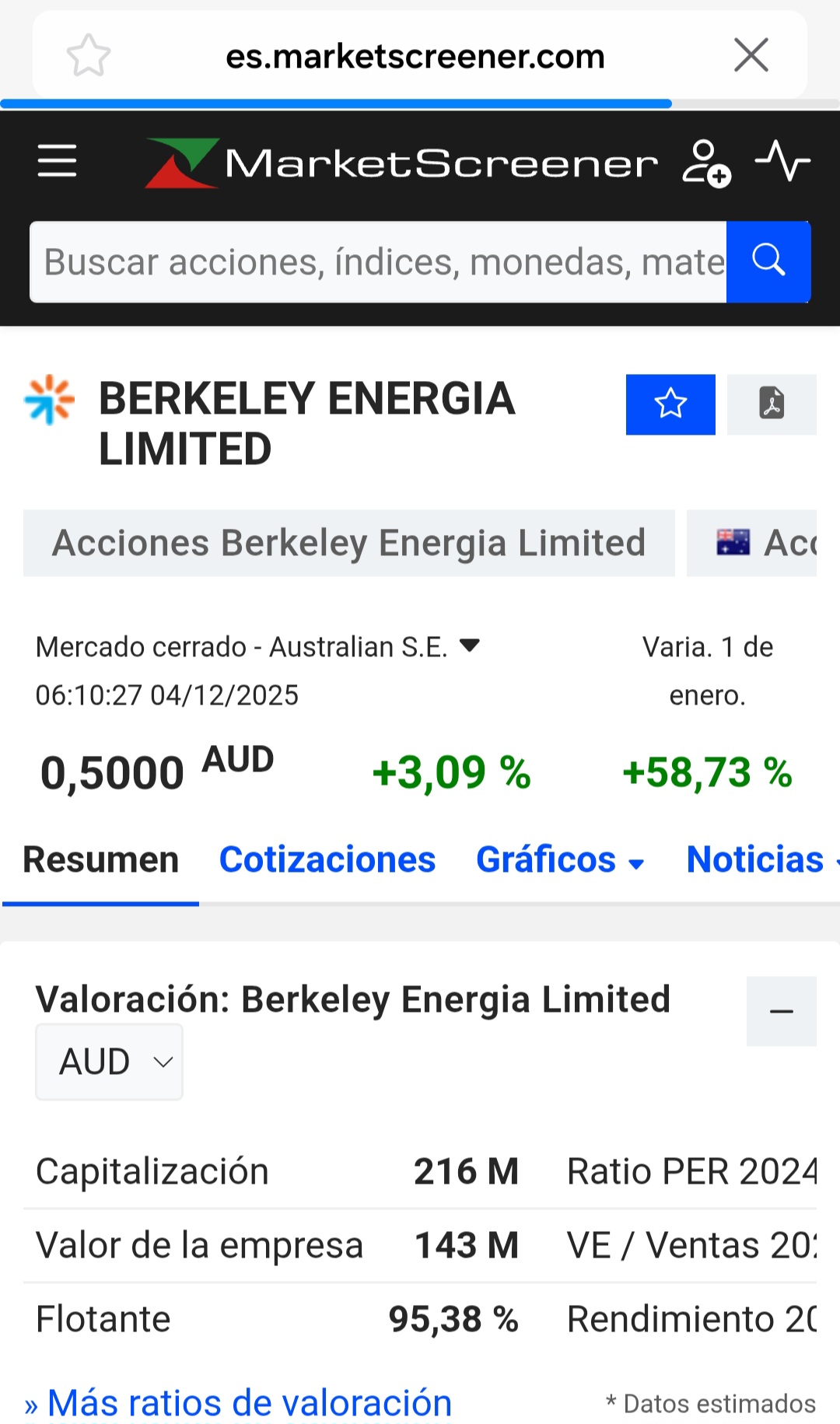
Task: Close the browser tab
Action: [751, 55]
